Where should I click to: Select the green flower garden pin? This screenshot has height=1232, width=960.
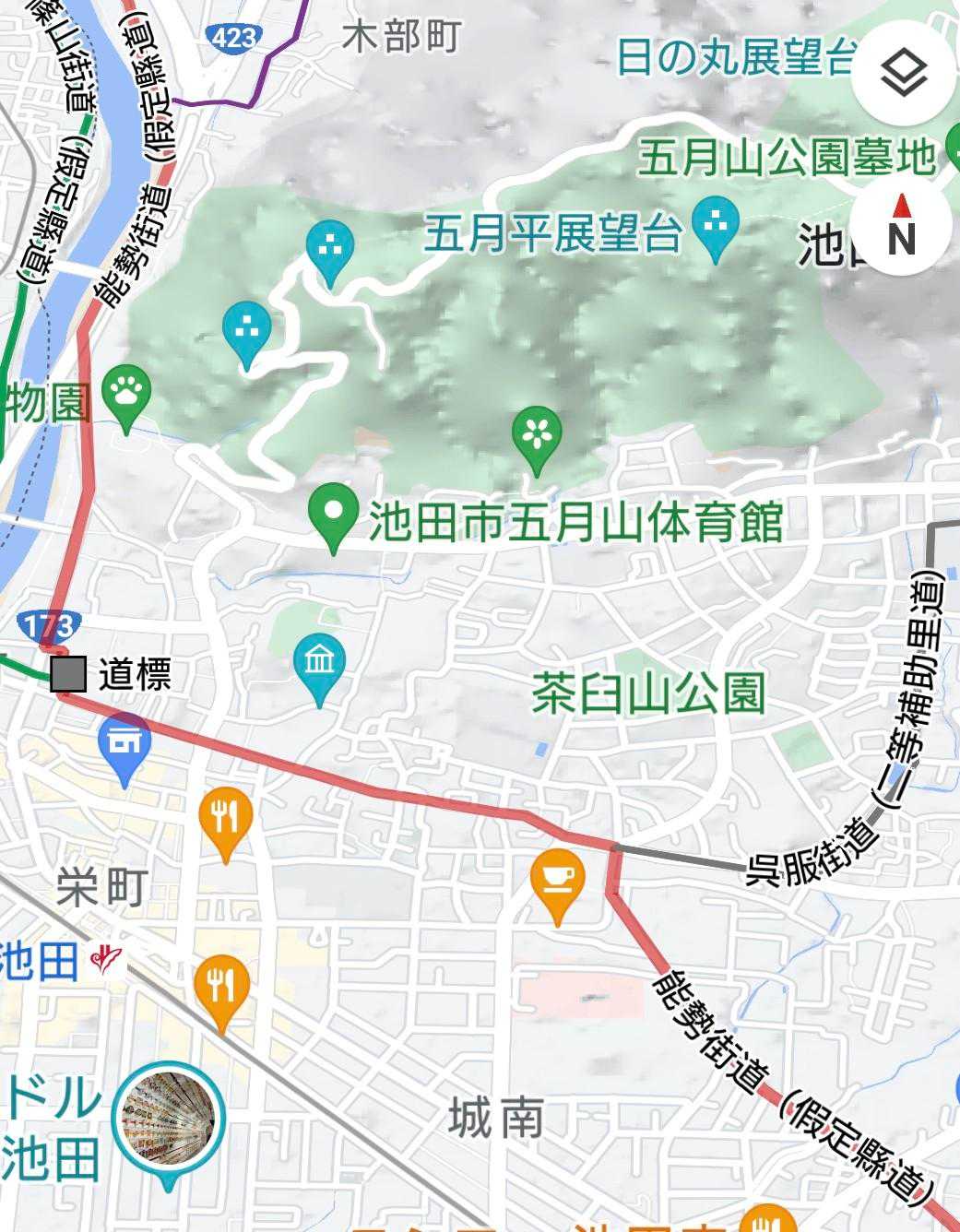tap(537, 433)
